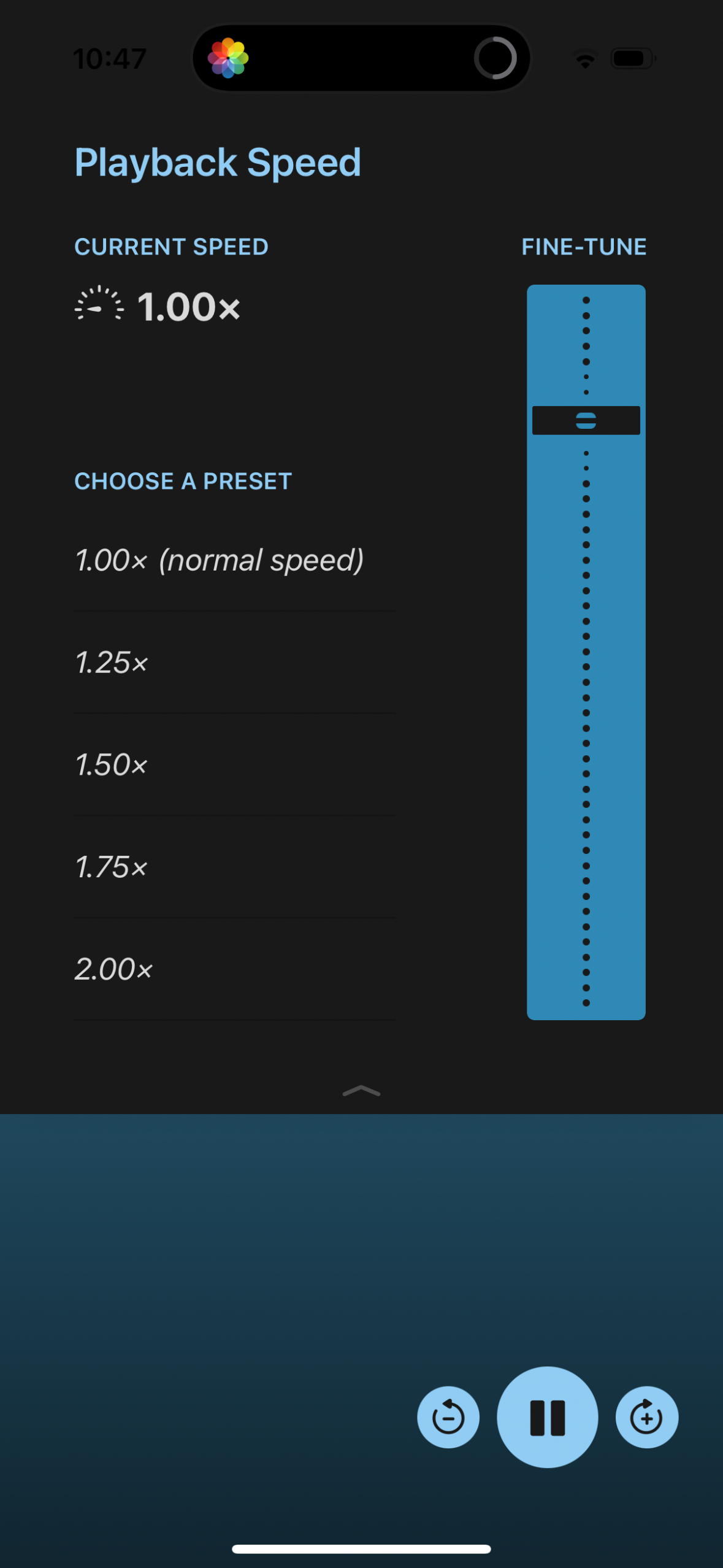Tap the skip forward playback icon
The image size is (723, 1568).
[646, 1417]
